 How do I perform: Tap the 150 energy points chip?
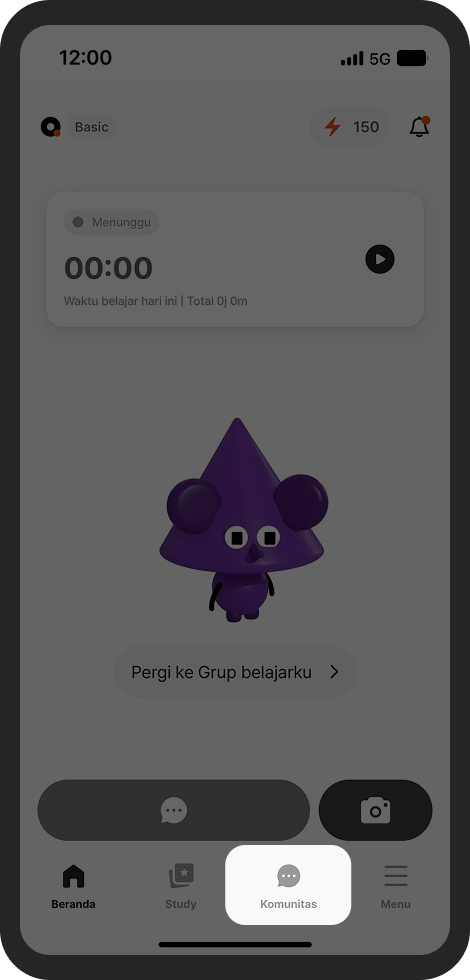click(x=349, y=127)
